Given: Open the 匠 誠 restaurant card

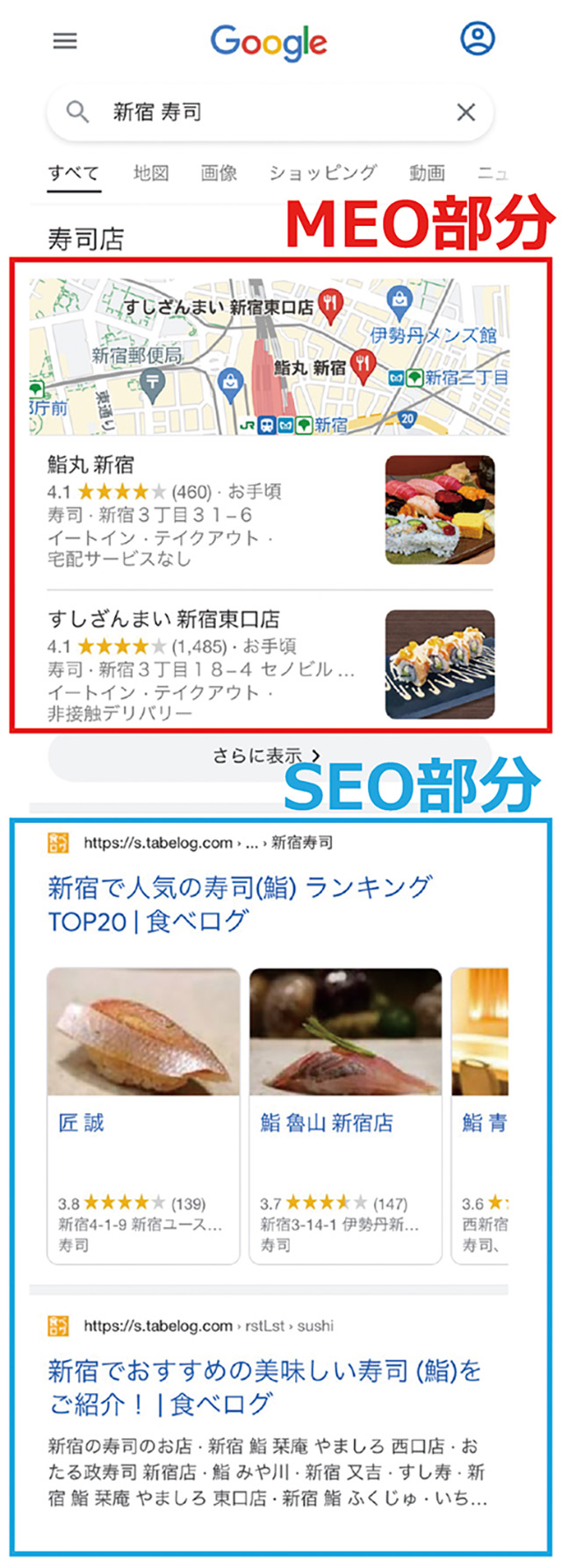Looking at the screenshot, I should click(x=143, y=1115).
